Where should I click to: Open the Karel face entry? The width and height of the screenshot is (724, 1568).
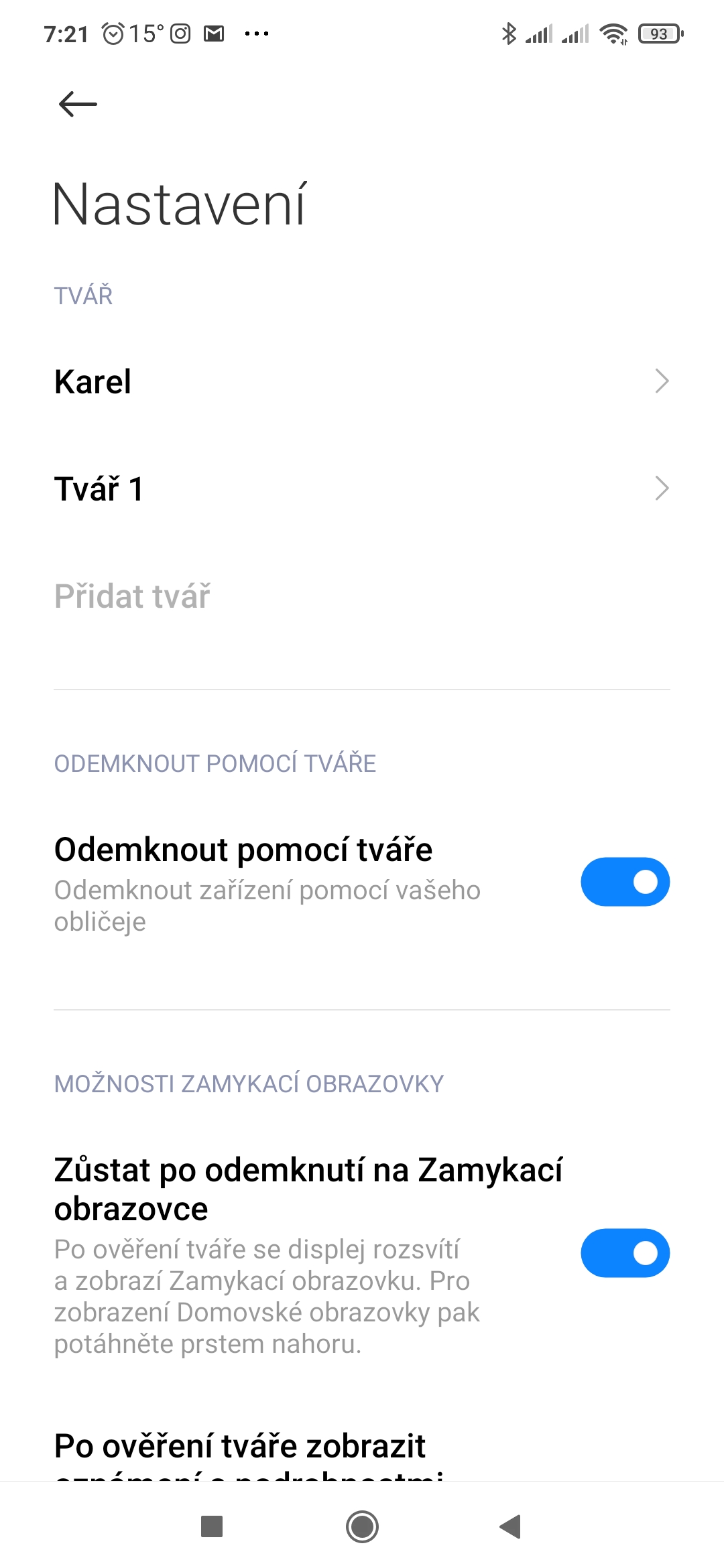click(362, 381)
